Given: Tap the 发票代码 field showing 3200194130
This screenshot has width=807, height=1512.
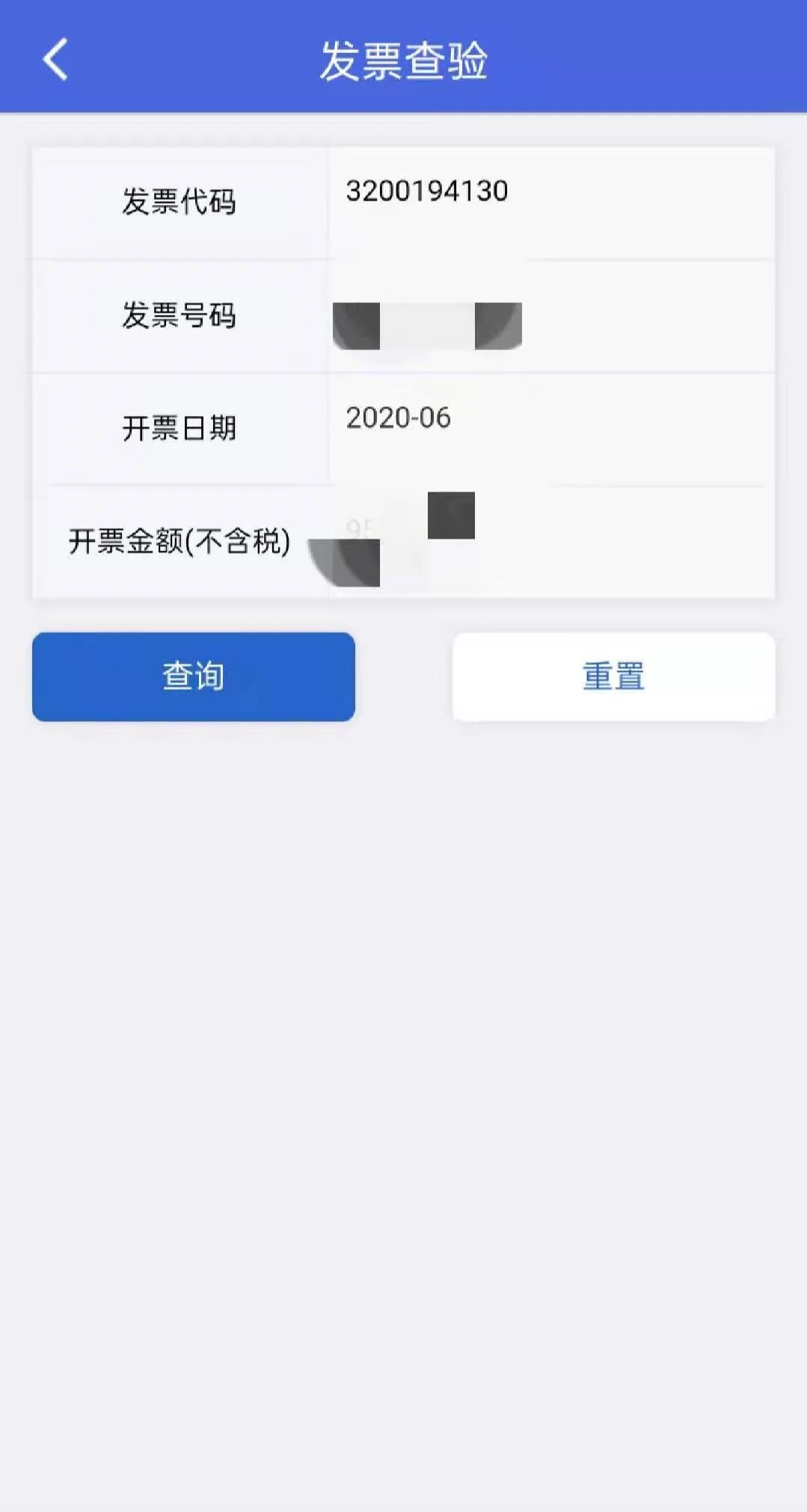Looking at the screenshot, I should click(551, 203).
